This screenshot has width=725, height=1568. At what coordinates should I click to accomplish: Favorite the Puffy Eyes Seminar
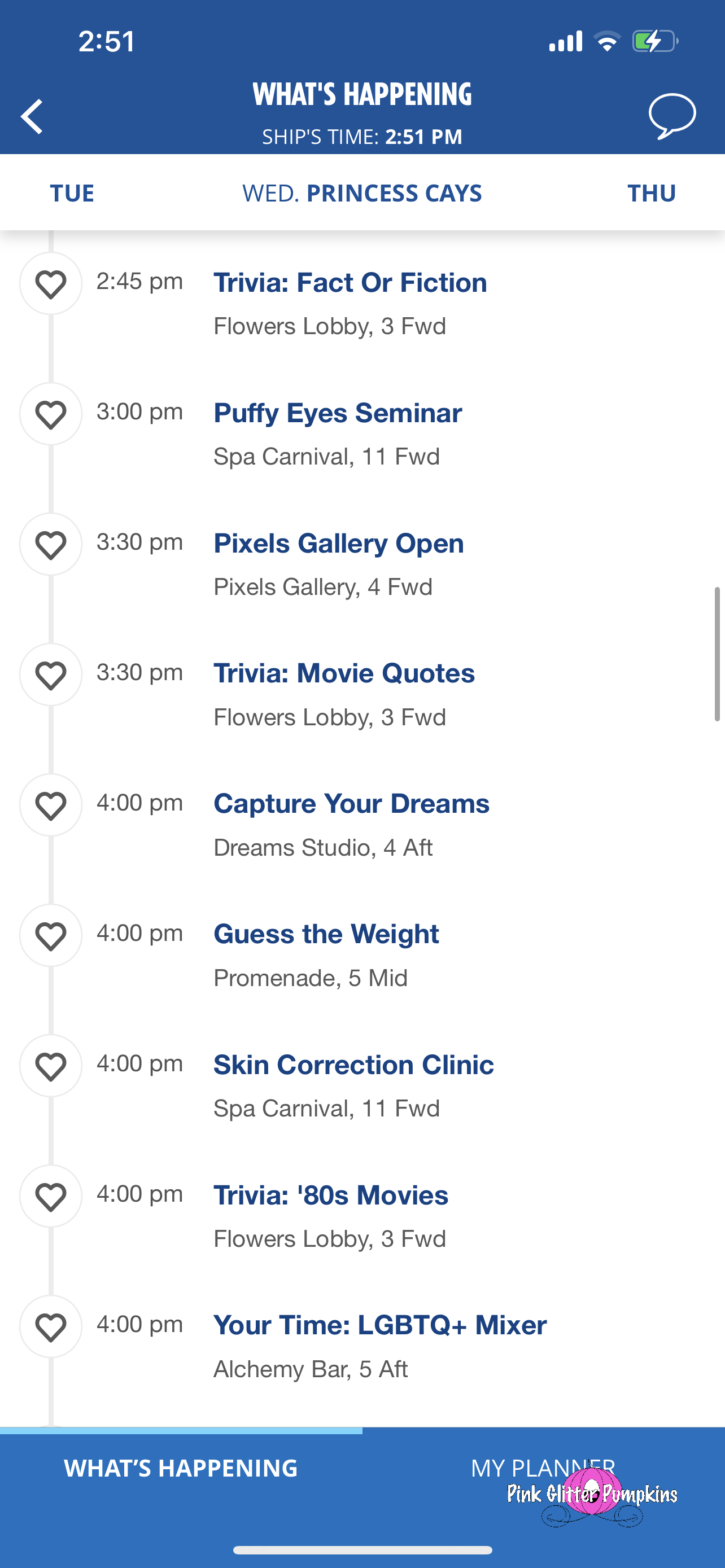tap(50, 414)
